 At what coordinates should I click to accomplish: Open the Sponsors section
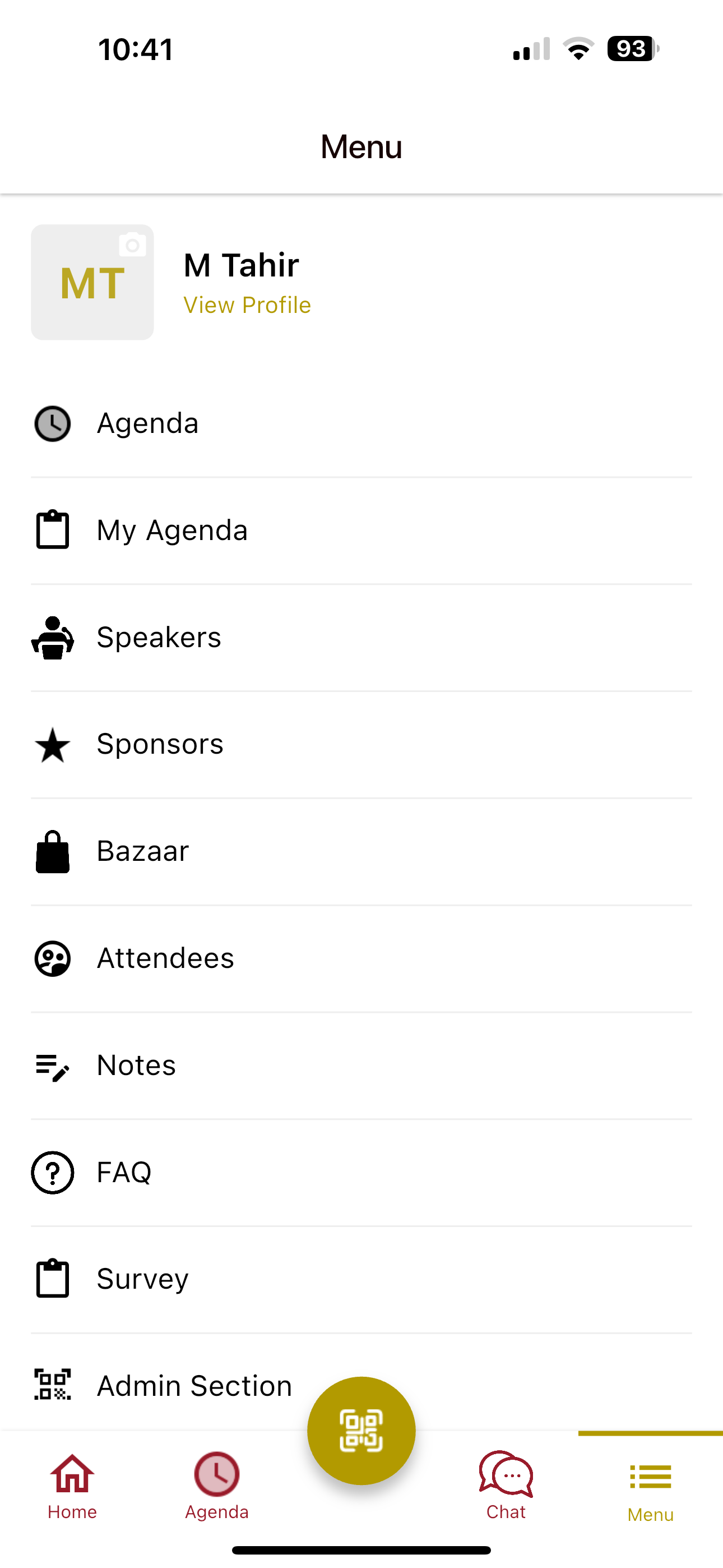click(x=361, y=744)
